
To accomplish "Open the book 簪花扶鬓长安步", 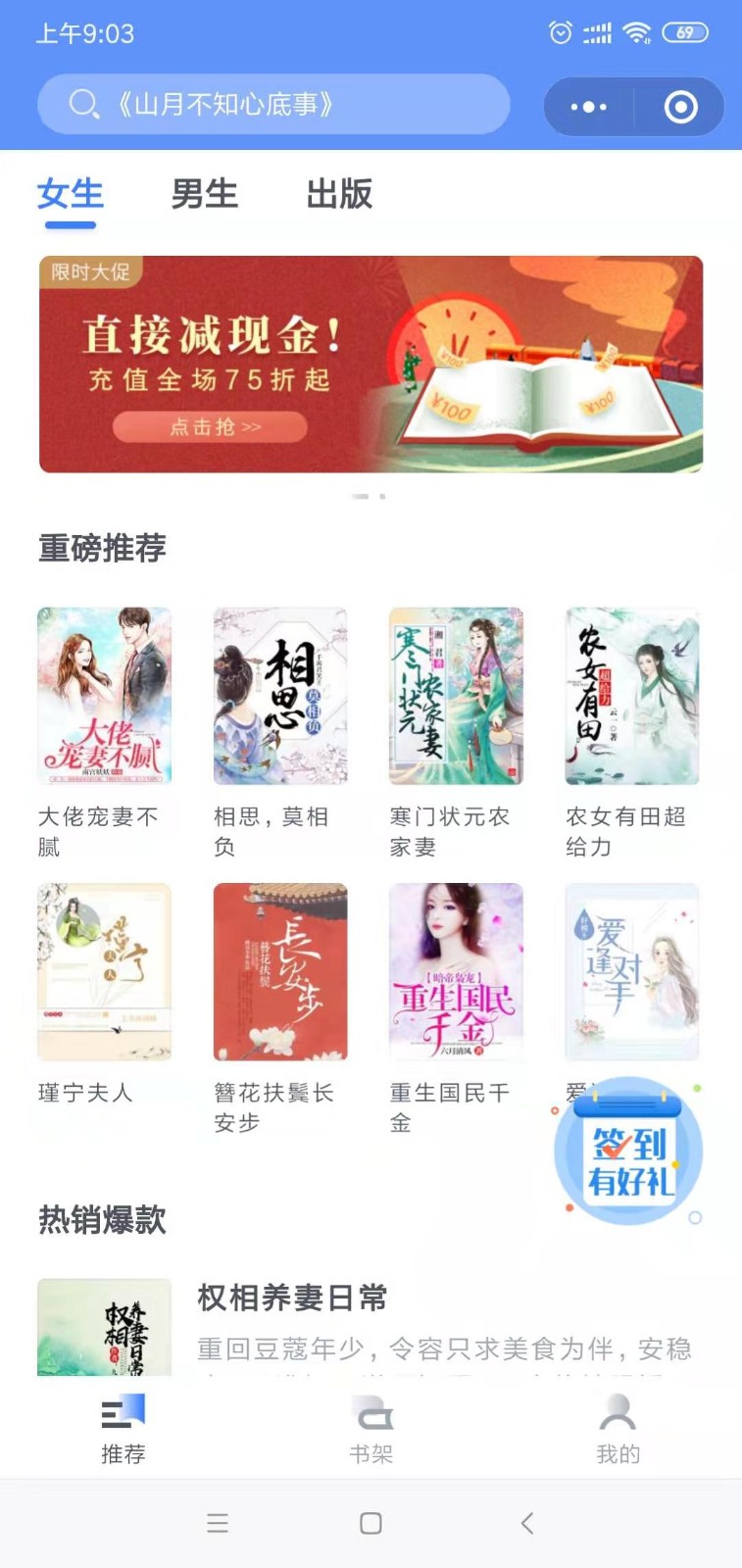I will pyautogui.click(x=280, y=972).
